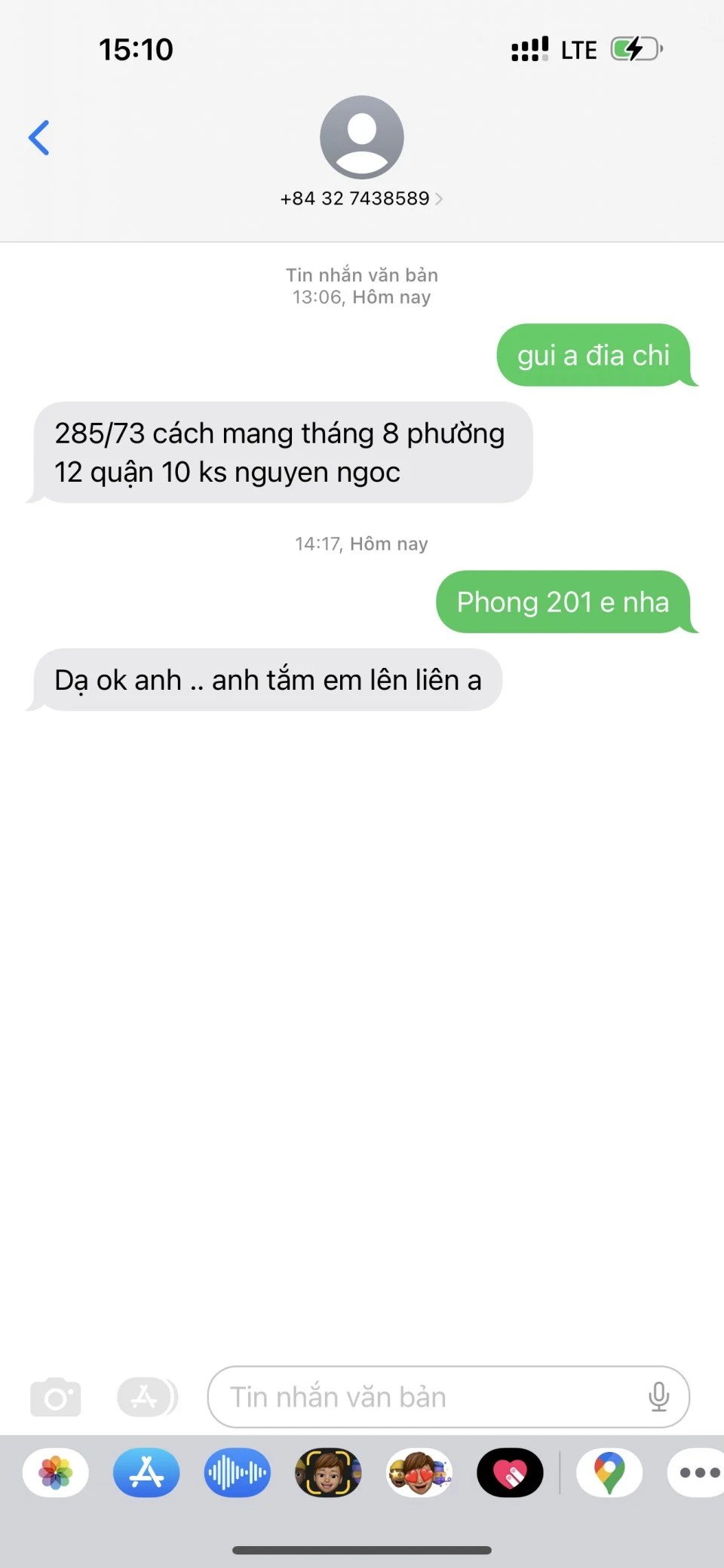Show more iMessage apps

698,1472
